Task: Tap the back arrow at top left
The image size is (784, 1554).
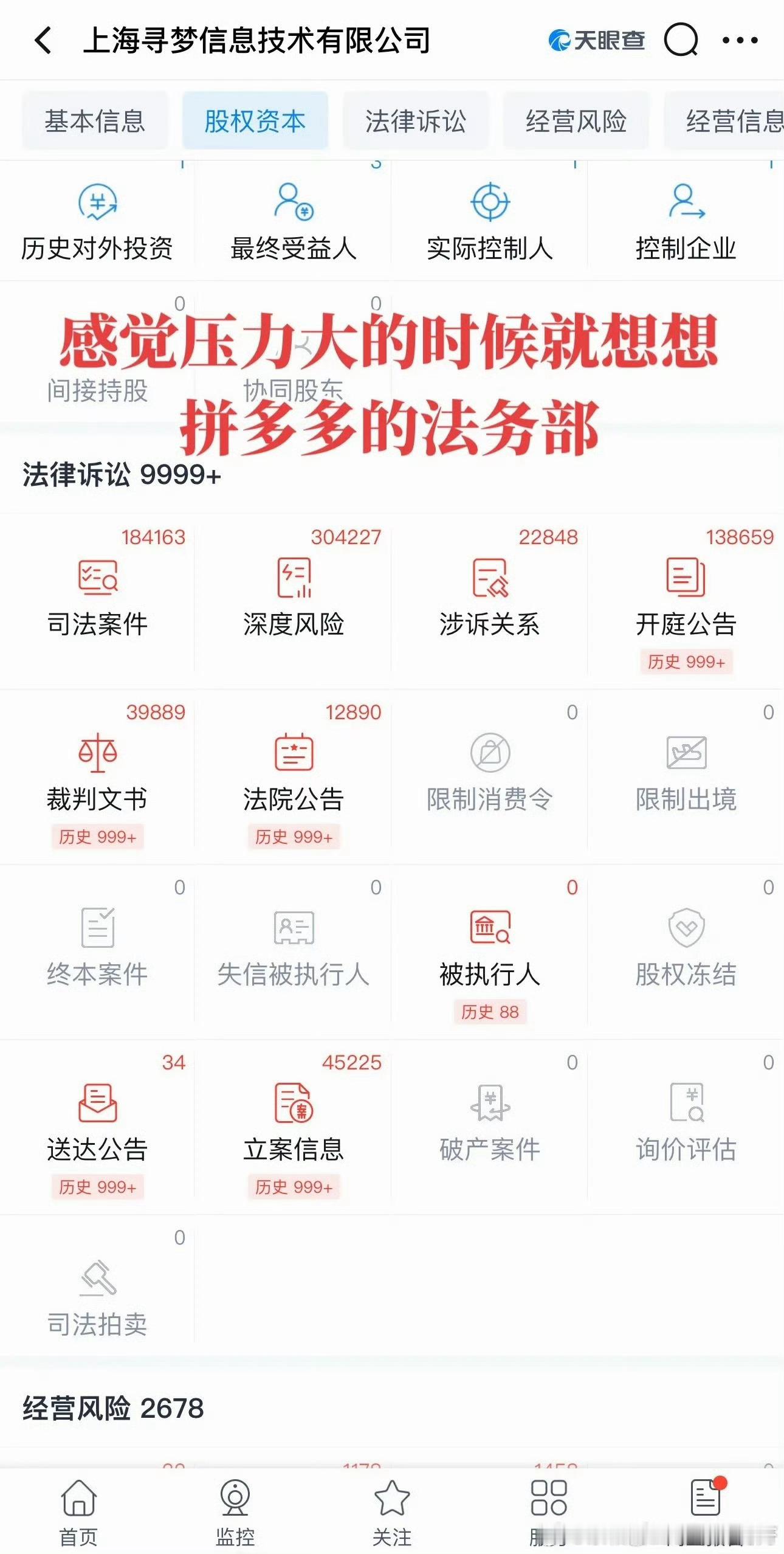Action: coord(41,41)
